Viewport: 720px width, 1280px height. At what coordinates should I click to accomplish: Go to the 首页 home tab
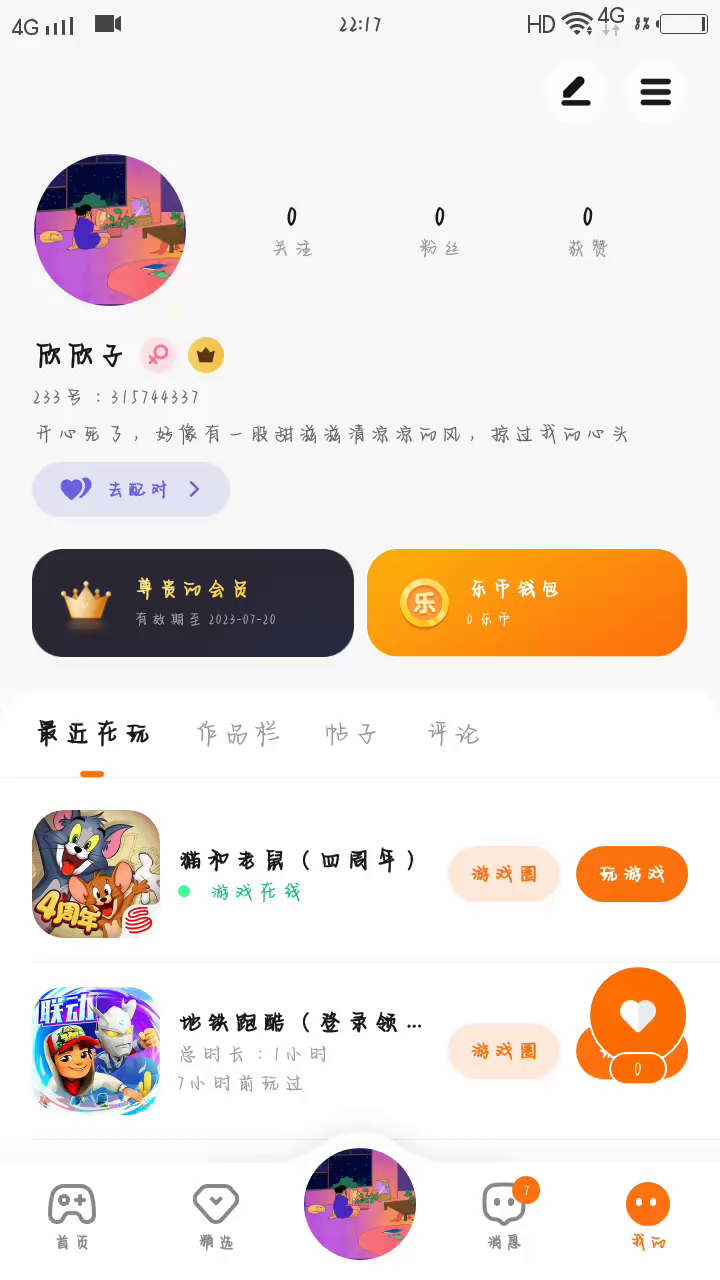click(72, 1215)
